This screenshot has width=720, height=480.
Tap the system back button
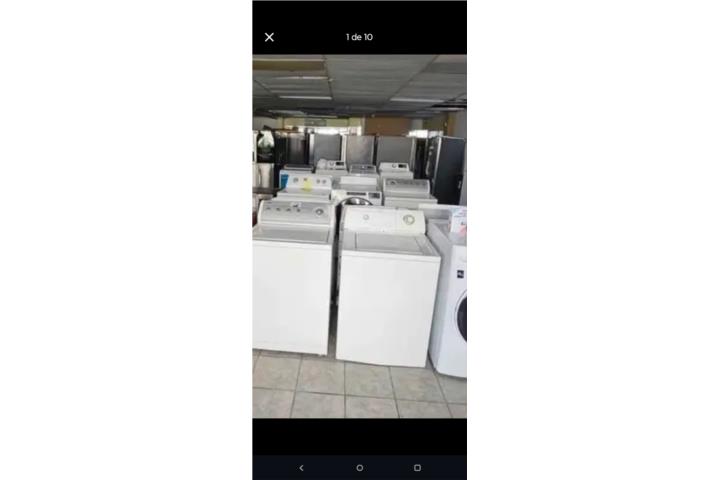coord(302,467)
